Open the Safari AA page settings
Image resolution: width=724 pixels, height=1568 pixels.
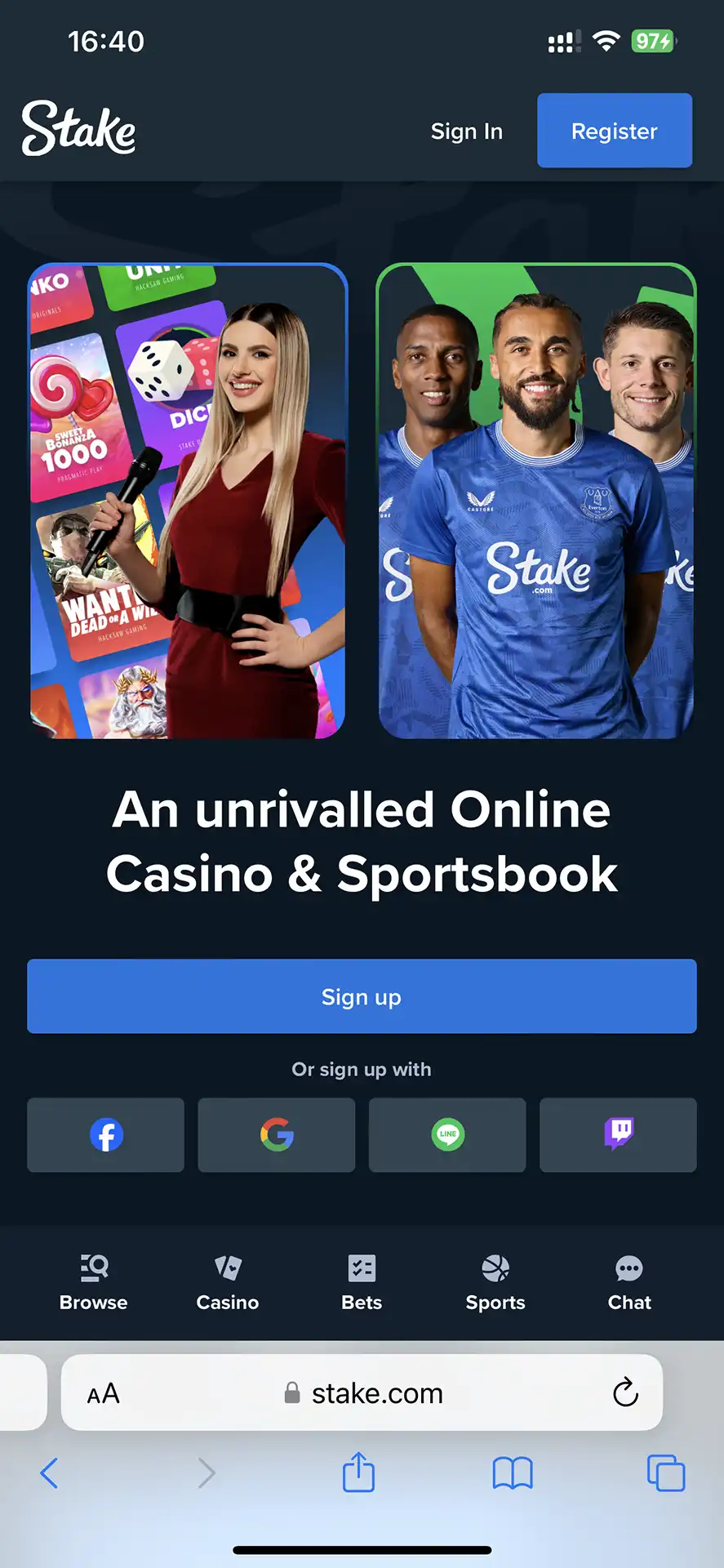click(x=104, y=1393)
